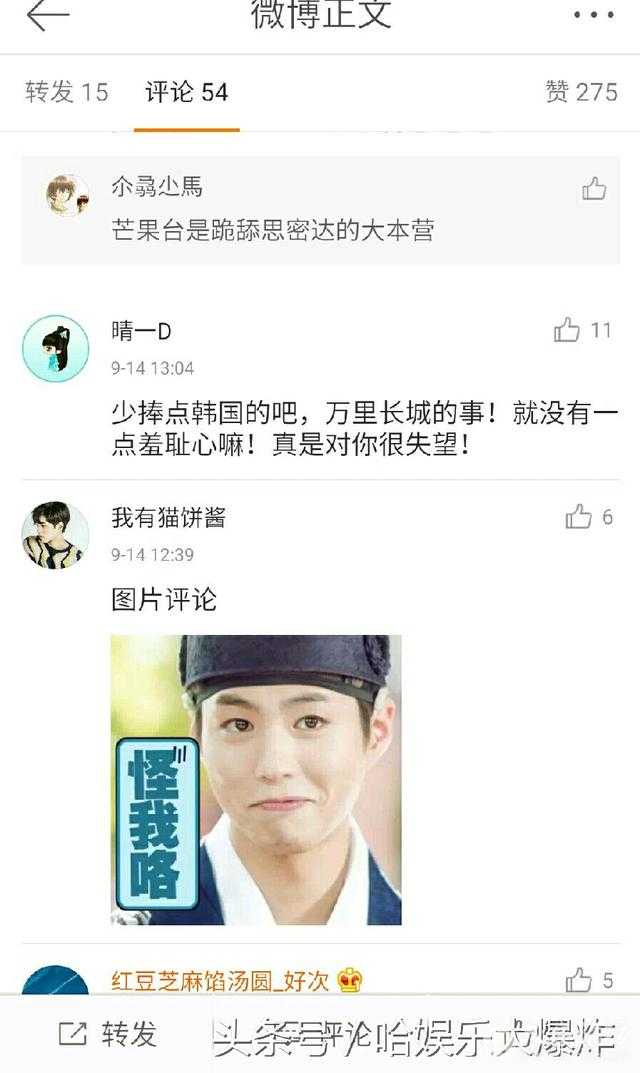Screen dimensions: 640x1073
Task: Select the 评论 54 tab
Action: 186,92
